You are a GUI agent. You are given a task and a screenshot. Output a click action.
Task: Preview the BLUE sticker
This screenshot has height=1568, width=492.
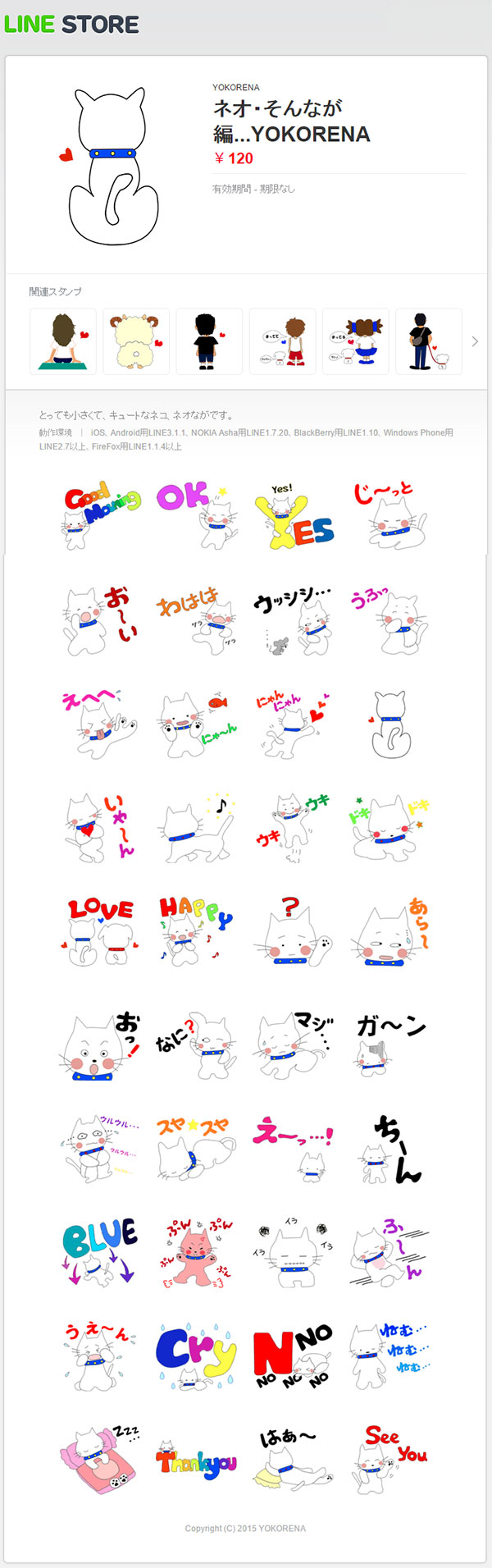coord(100,1253)
